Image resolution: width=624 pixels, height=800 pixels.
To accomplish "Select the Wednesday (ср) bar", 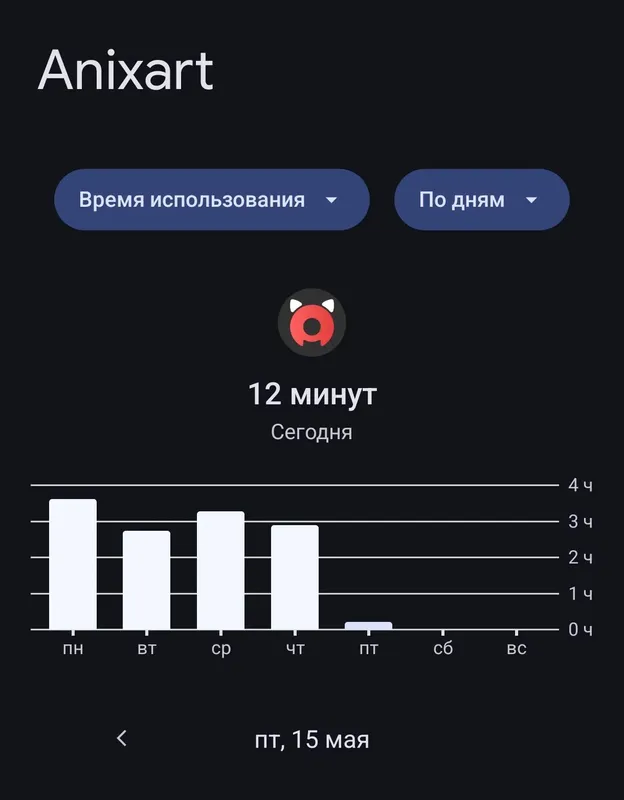I will coord(220,570).
